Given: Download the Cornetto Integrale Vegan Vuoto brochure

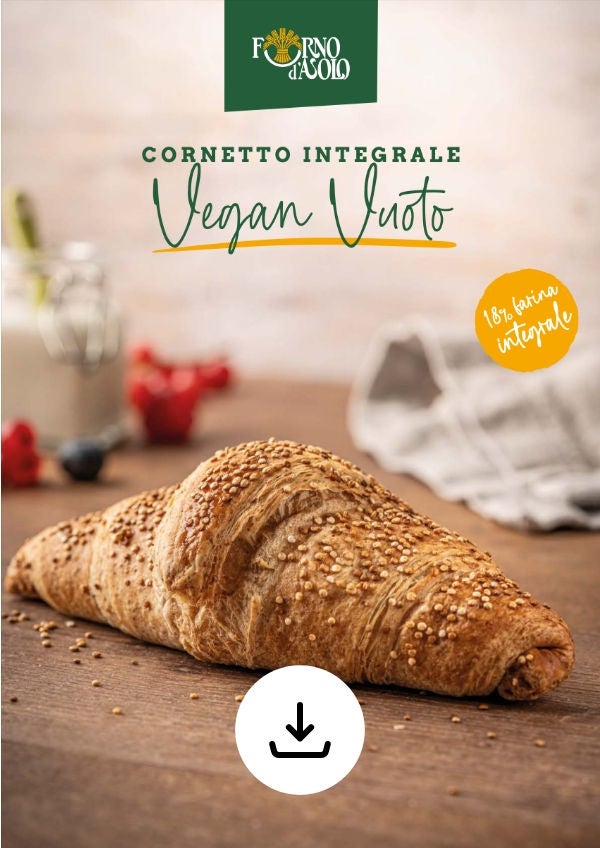Looking at the screenshot, I should [299, 730].
